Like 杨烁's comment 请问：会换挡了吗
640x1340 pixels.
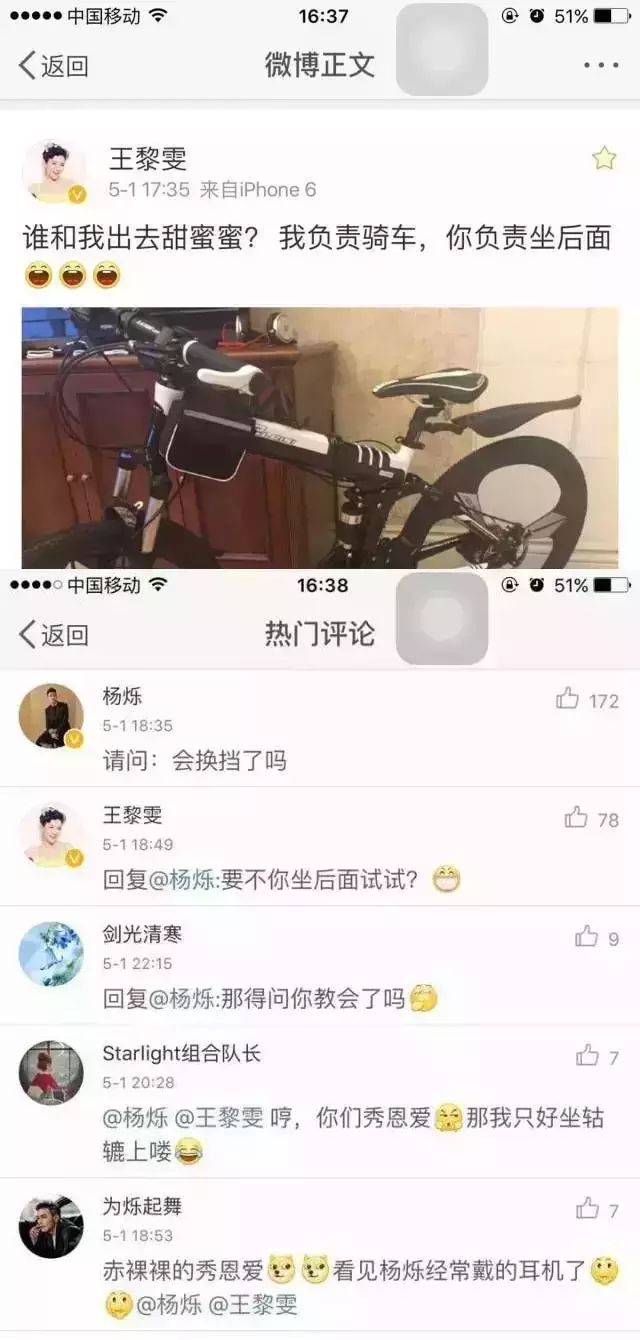point(587,700)
